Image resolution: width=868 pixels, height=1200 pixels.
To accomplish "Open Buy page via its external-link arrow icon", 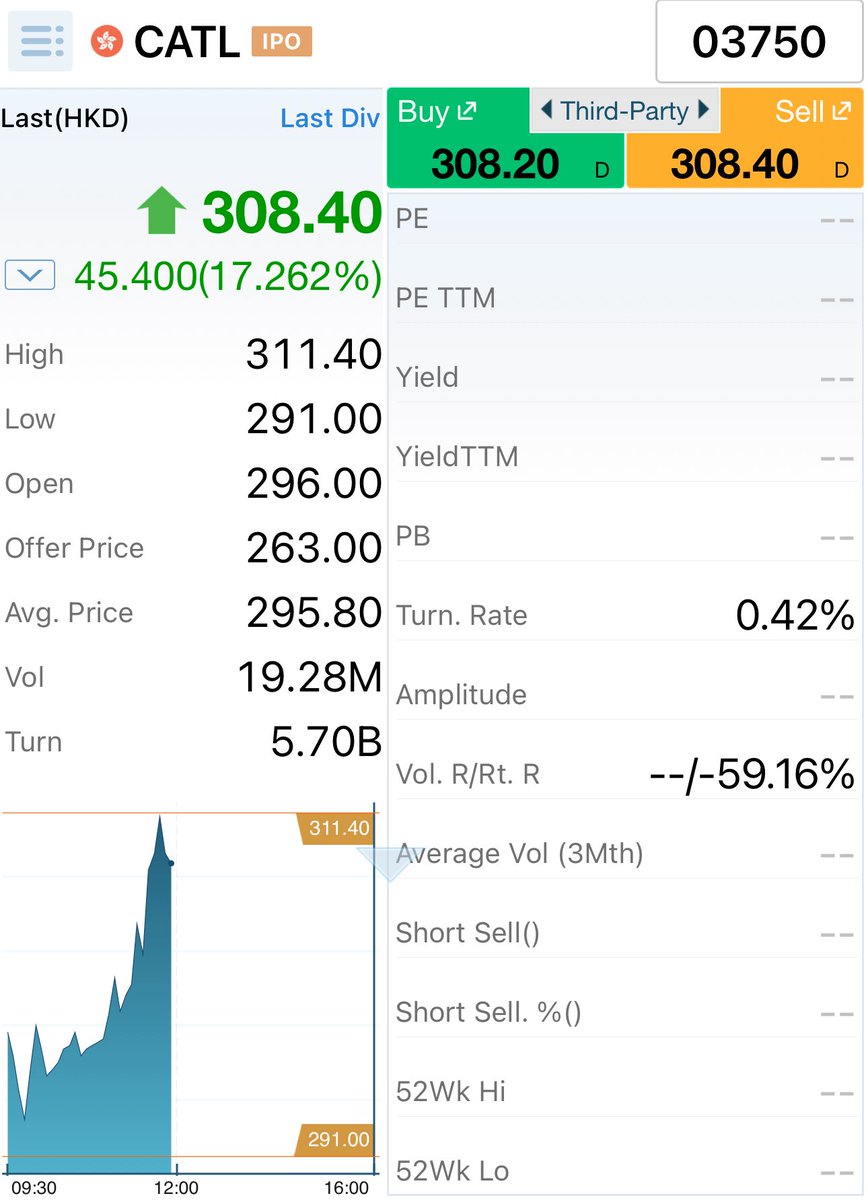I will tap(468, 112).
